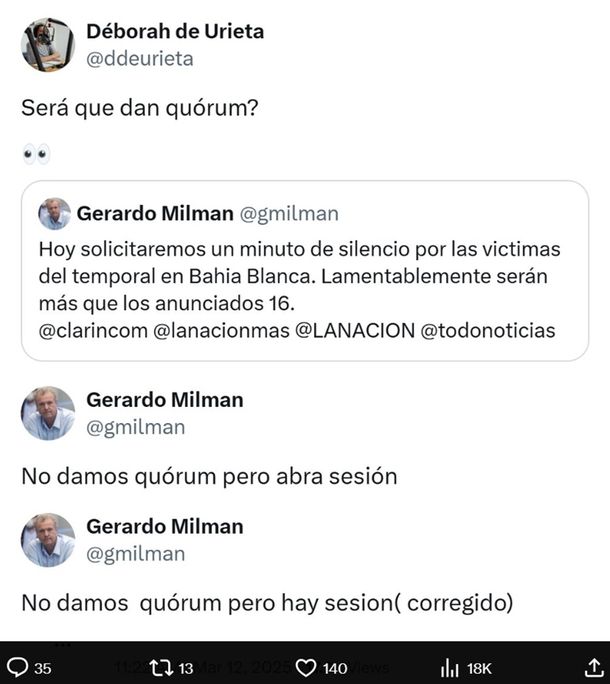Share this post via share icon
Viewport: 610px width, 684px height.
[x=593, y=667]
